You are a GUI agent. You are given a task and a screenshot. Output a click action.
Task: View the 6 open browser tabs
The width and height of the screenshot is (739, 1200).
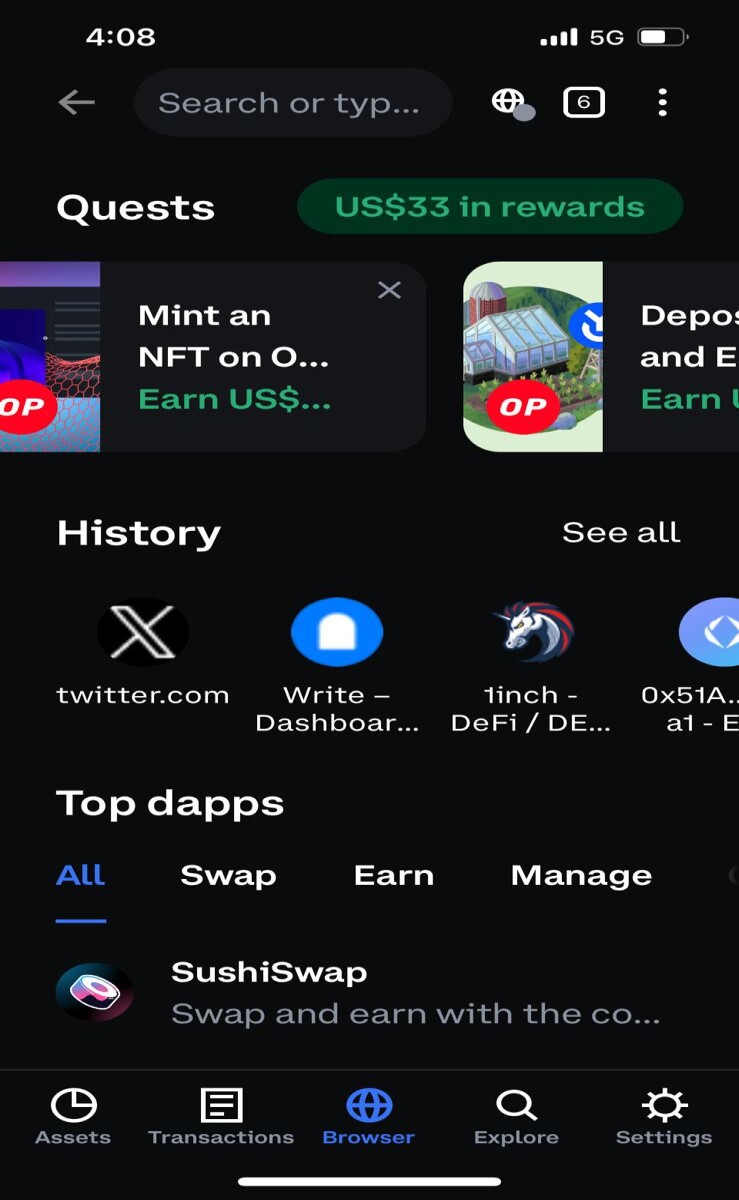click(584, 102)
